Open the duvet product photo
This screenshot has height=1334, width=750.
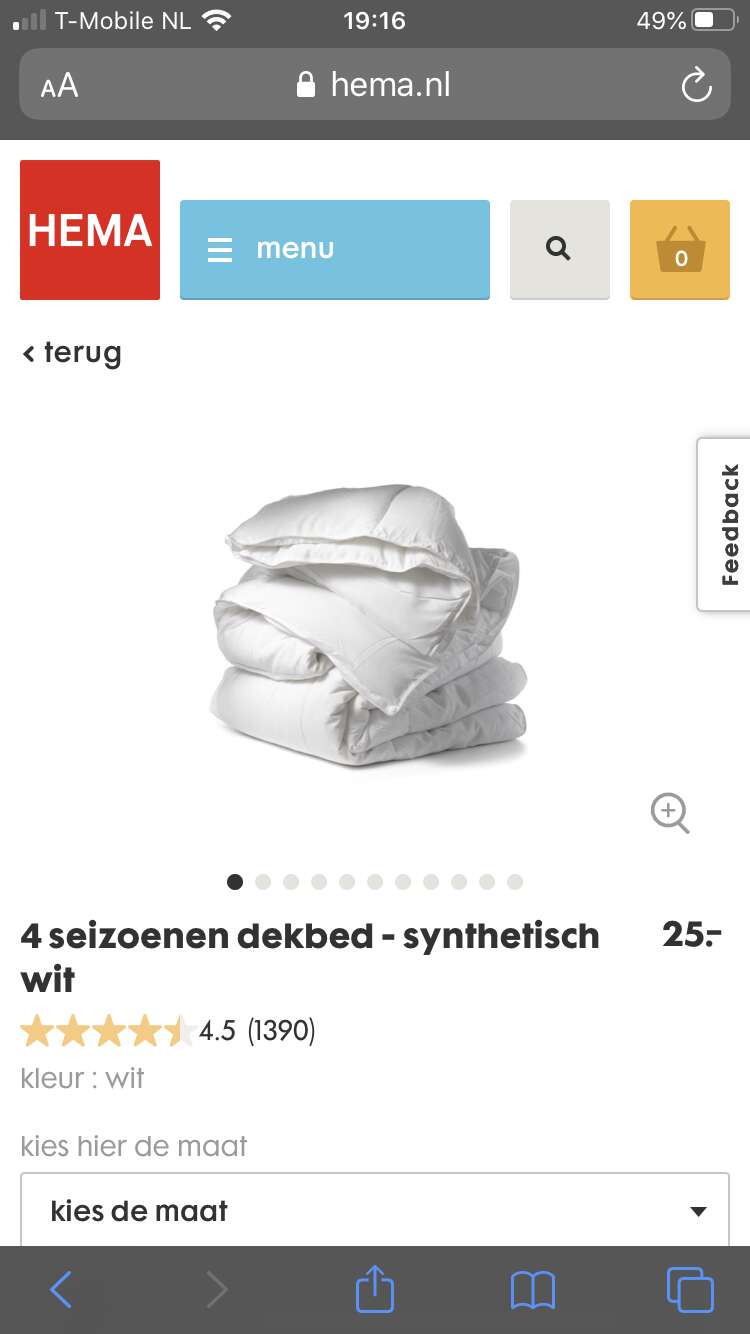[x=370, y=624]
